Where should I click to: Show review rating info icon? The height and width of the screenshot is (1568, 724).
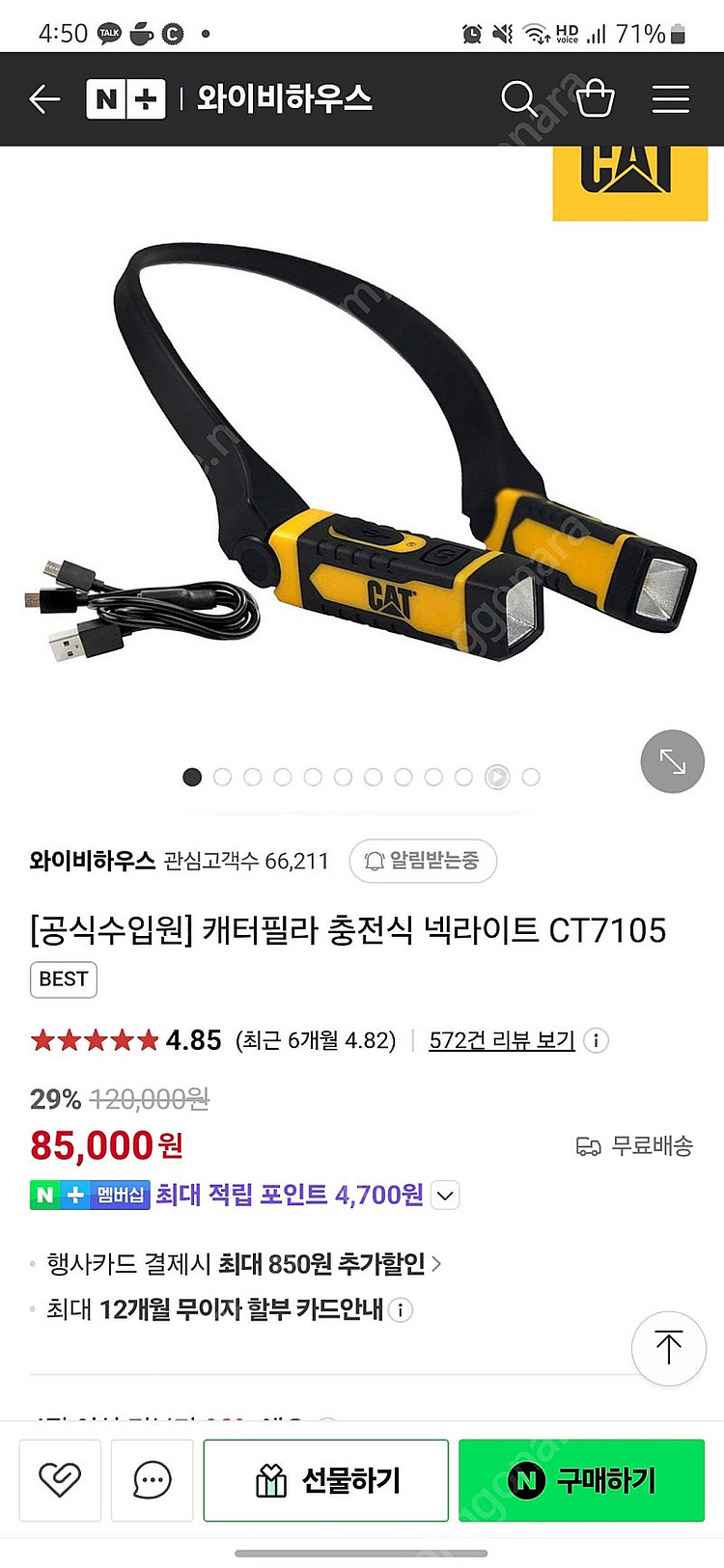tap(597, 1040)
